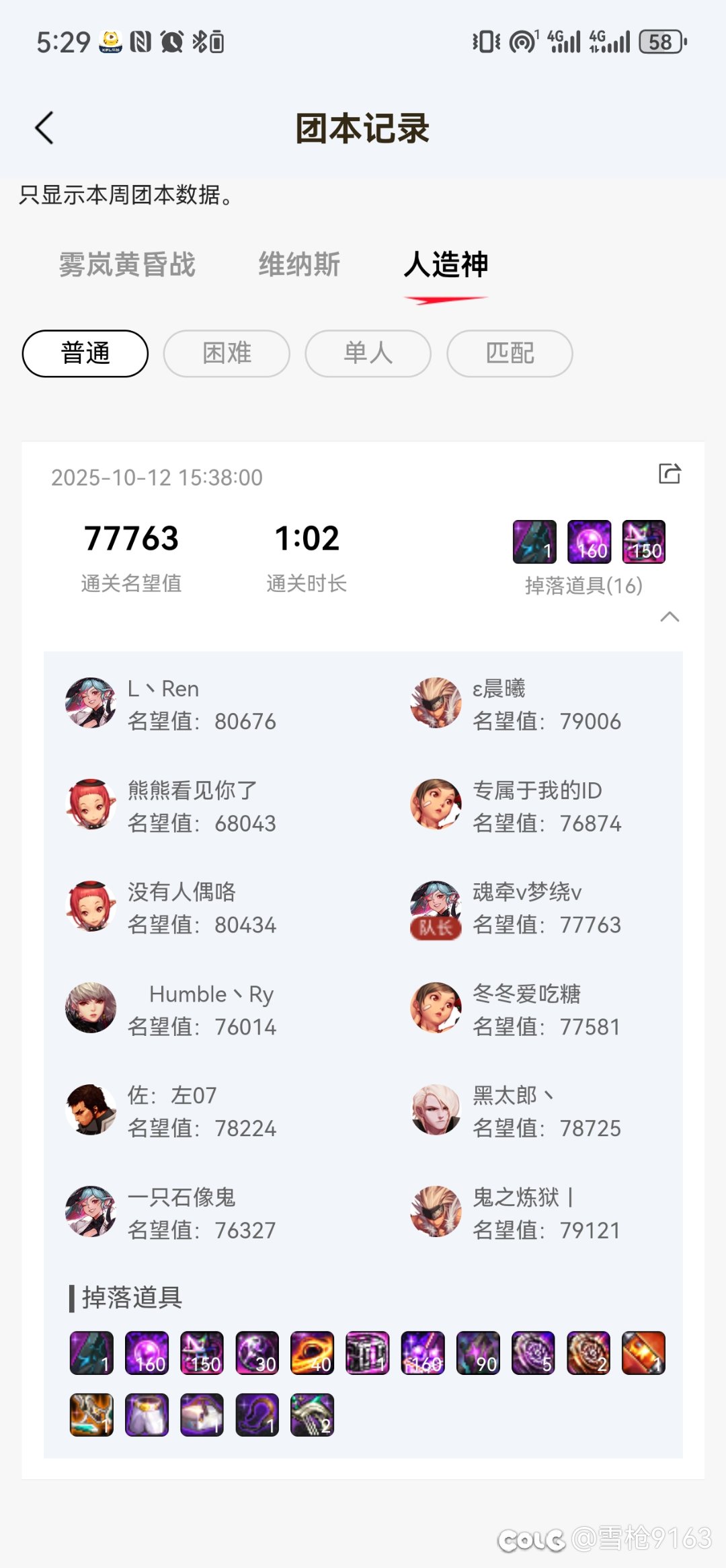
Task: Open the 雾岚黄昏战 raid tab
Action: (x=126, y=265)
